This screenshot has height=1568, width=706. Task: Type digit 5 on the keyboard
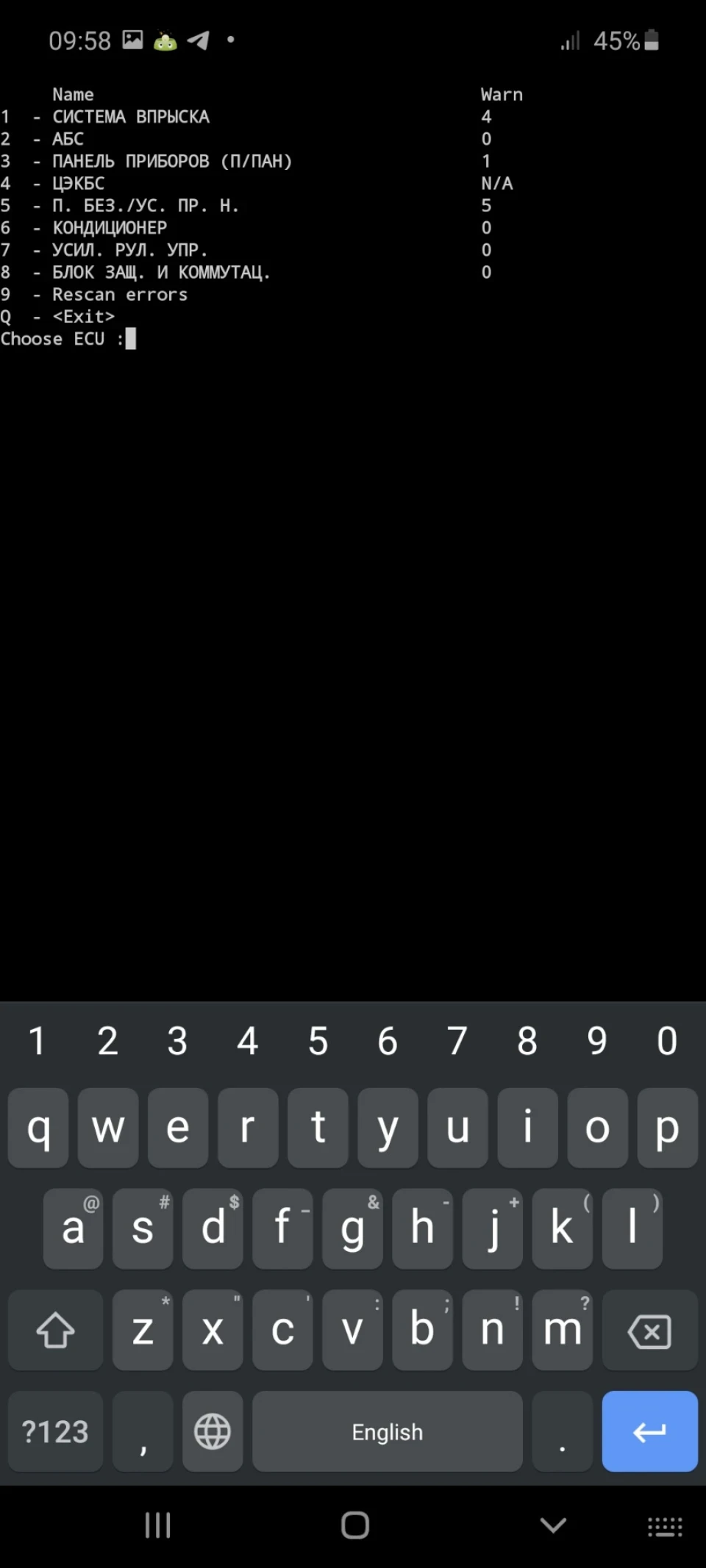point(318,1041)
